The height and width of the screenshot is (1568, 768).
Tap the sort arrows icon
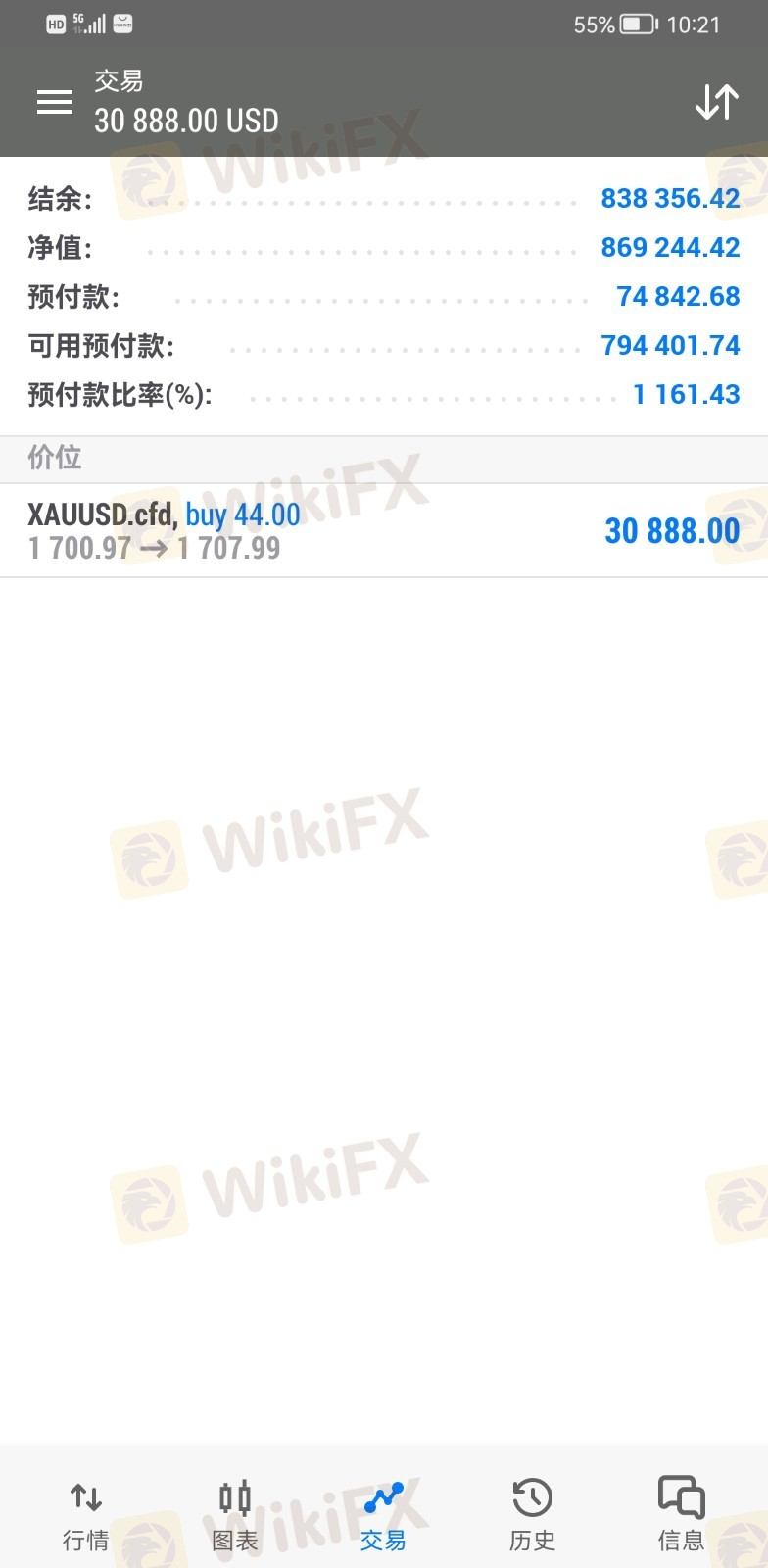click(x=716, y=102)
